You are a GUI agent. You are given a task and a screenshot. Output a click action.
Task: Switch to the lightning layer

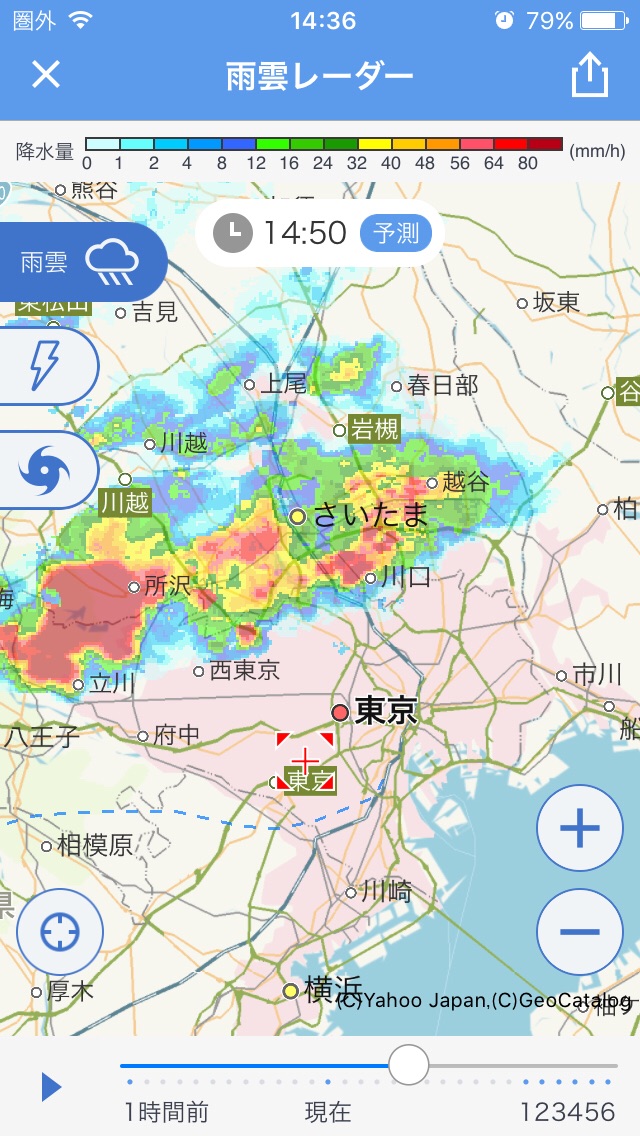(x=45, y=365)
